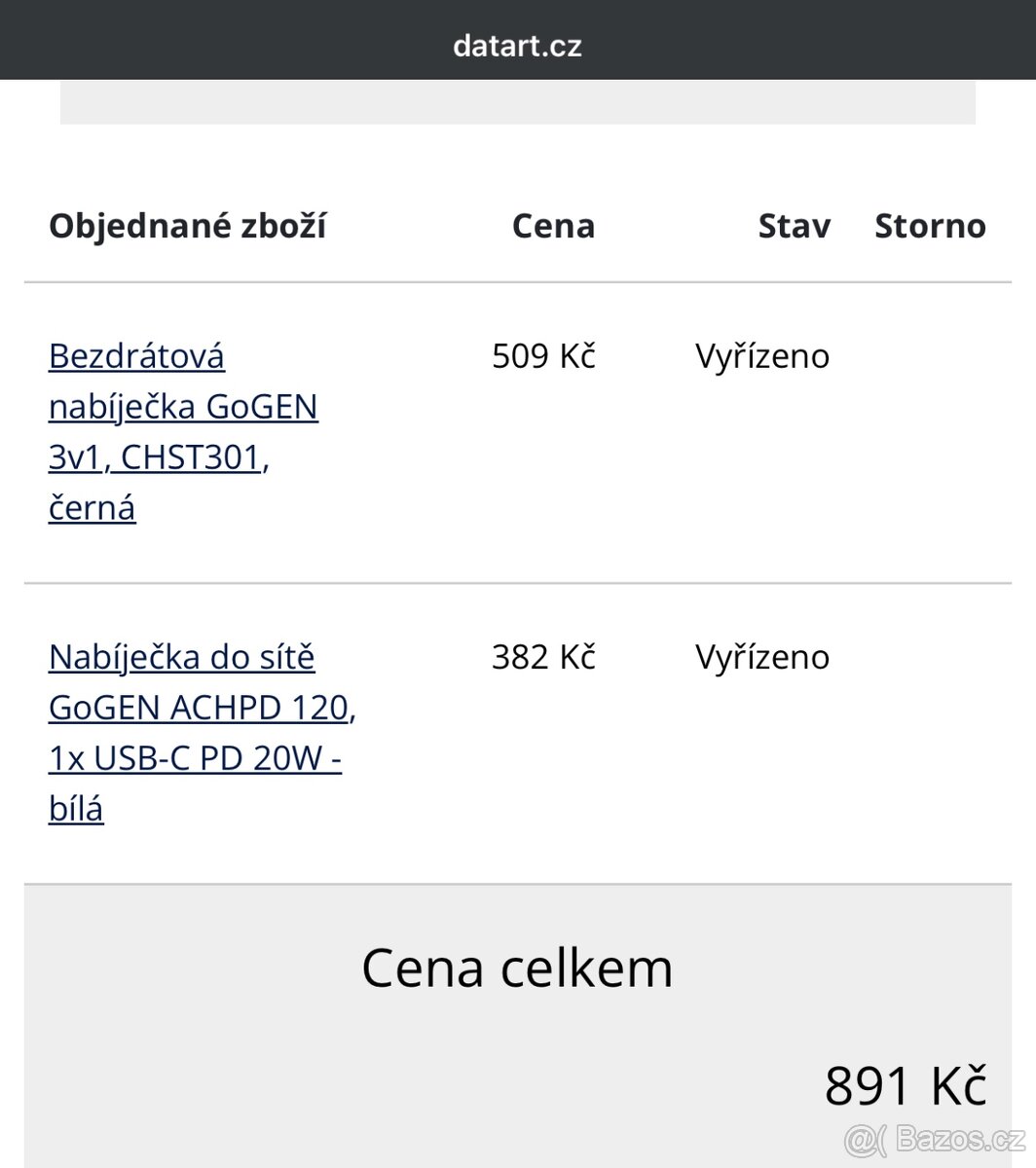Open the Nabíječka do sítě GoGEN ACHPD 120 link
Viewport: 1036px width, 1168px height.
(x=195, y=708)
